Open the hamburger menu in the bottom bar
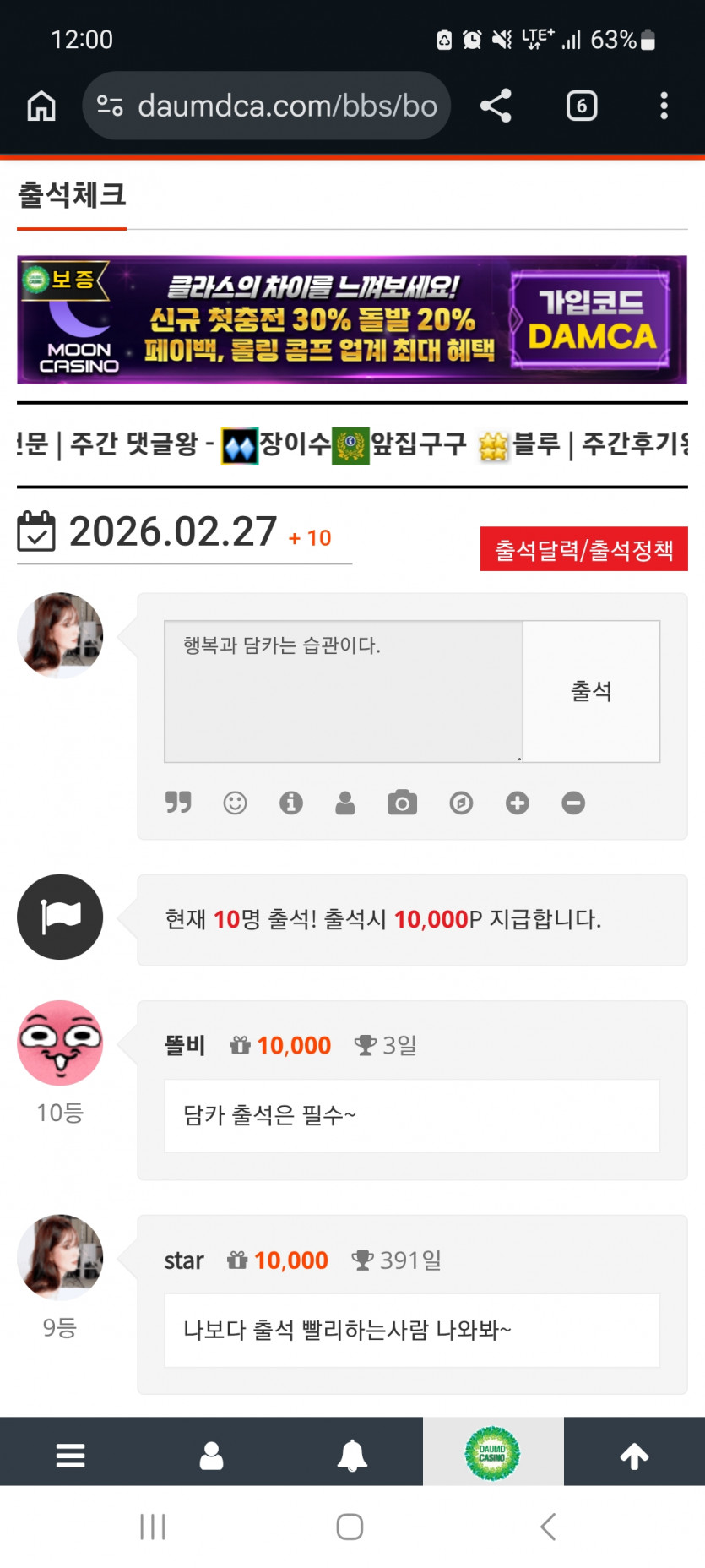 coord(70,1455)
